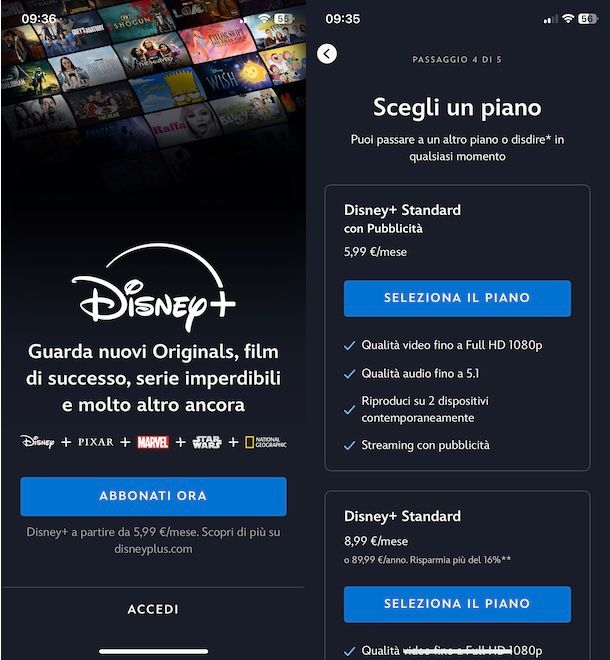
Task: Select the Disney+ Standard 8,99 €/mese plan
Action: 457,604
